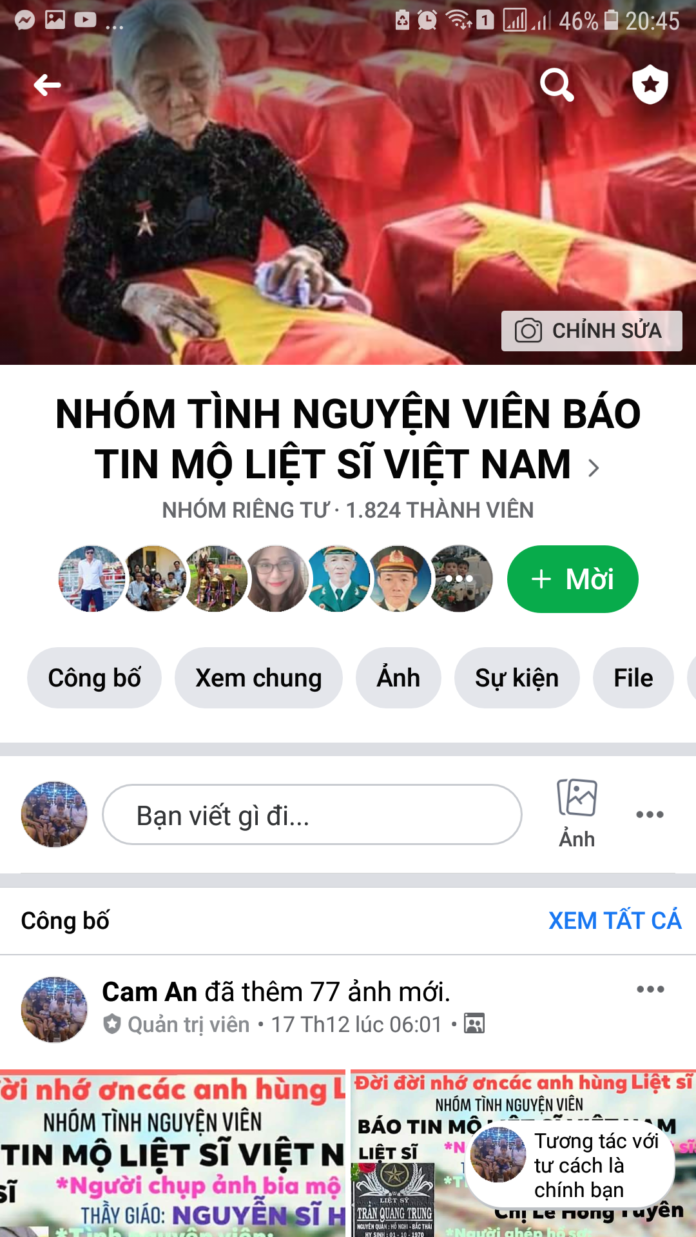Viewport: 696px width, 1237px height.
Task: Add a photo via the Ảnh icon
Action: pos(577,813)
